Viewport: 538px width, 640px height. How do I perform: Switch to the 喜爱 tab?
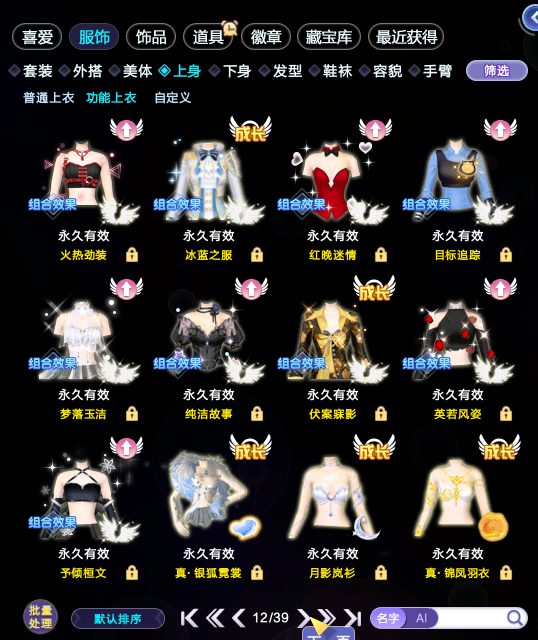click(x=37, y=37)
